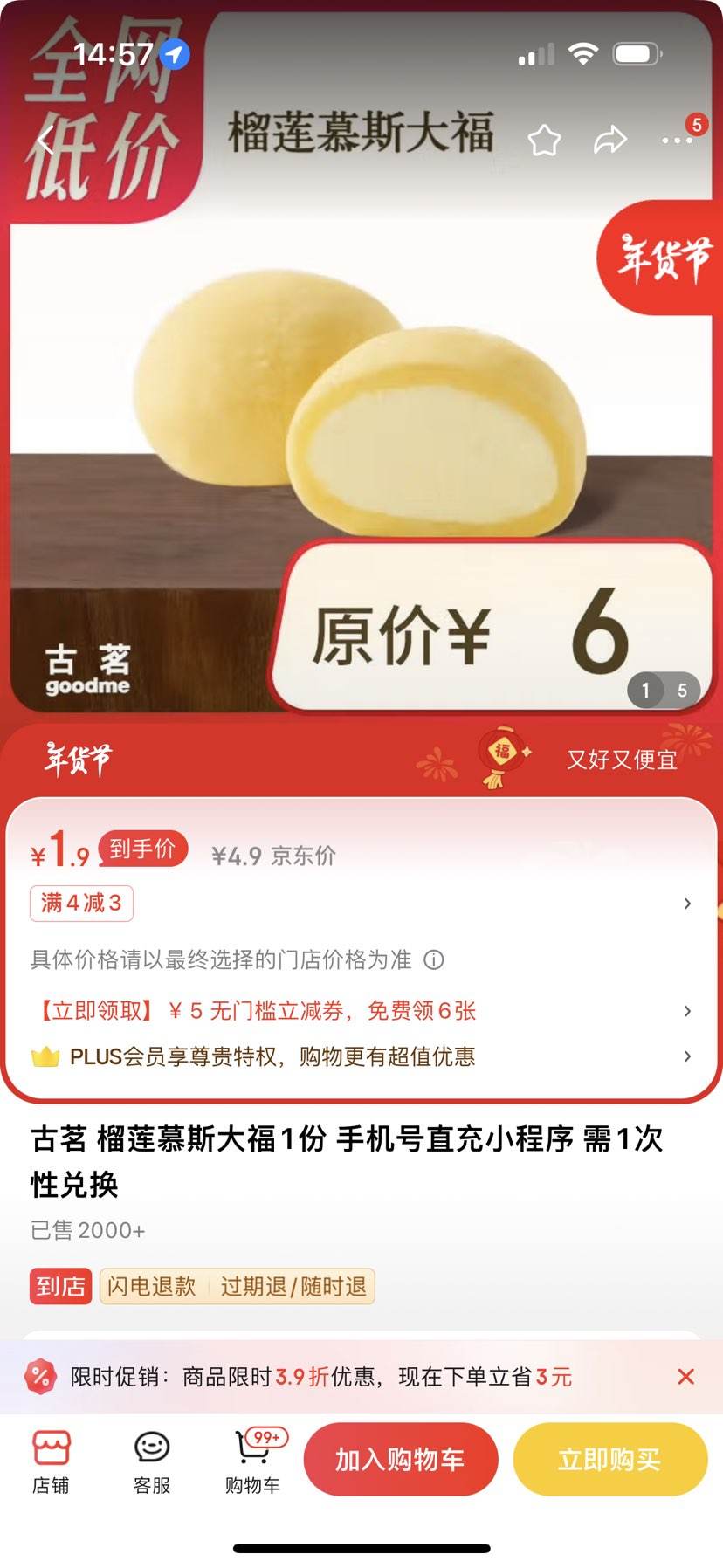Open the 店铺 store page
The width and height of the screenshot is (723, 1568).
(51, 1462)
